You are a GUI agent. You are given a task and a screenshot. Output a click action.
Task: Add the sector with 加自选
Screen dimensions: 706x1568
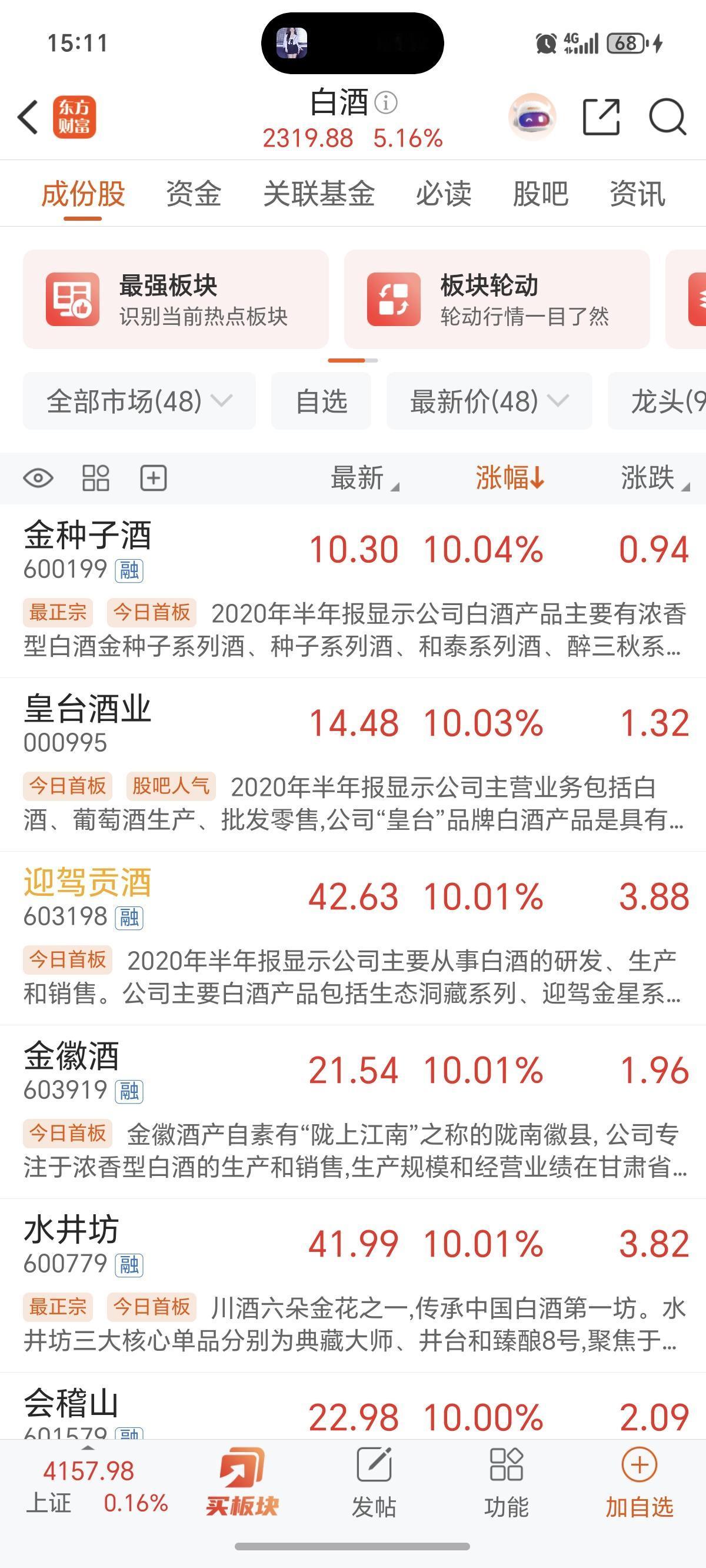click(639, 1482)
